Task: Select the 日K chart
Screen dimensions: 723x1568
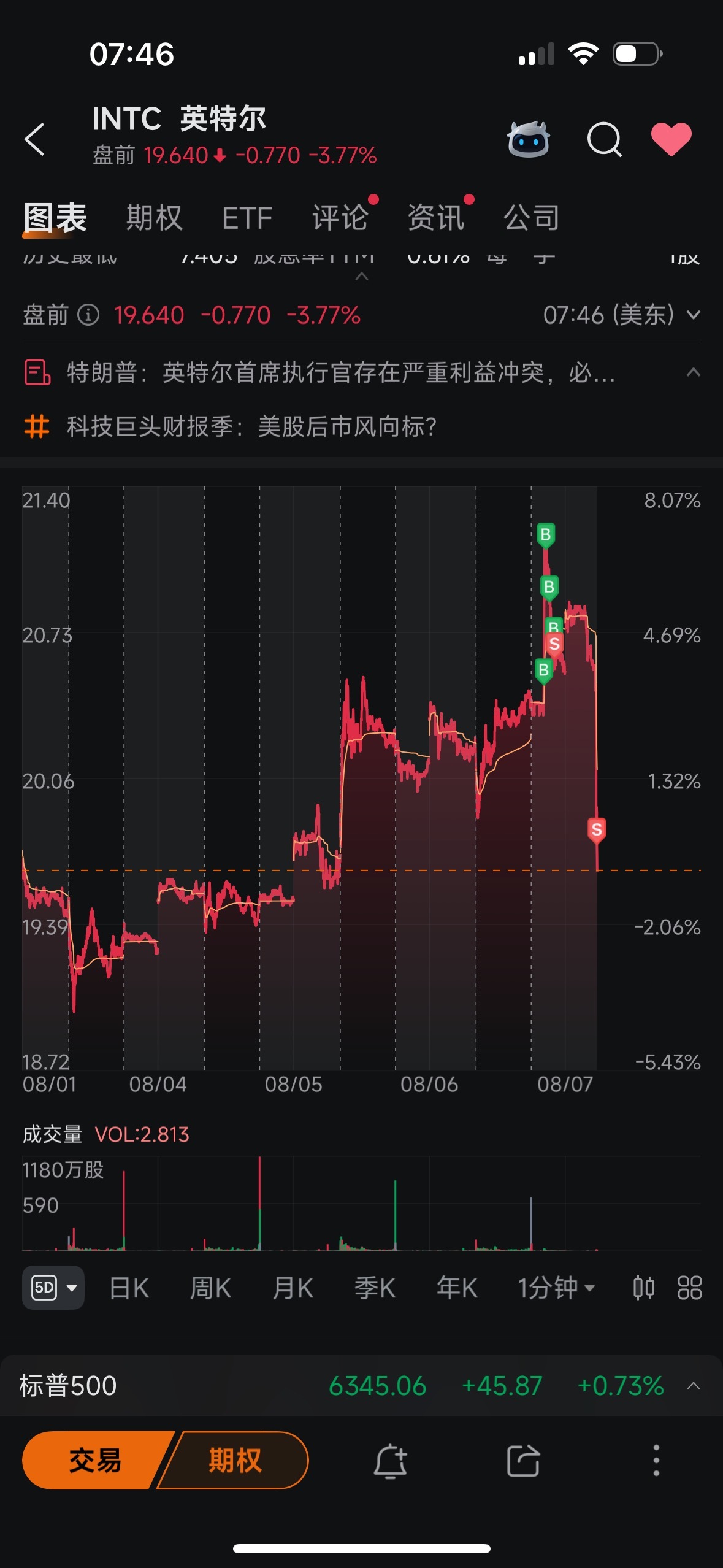Action: (x=129, y=1288)
